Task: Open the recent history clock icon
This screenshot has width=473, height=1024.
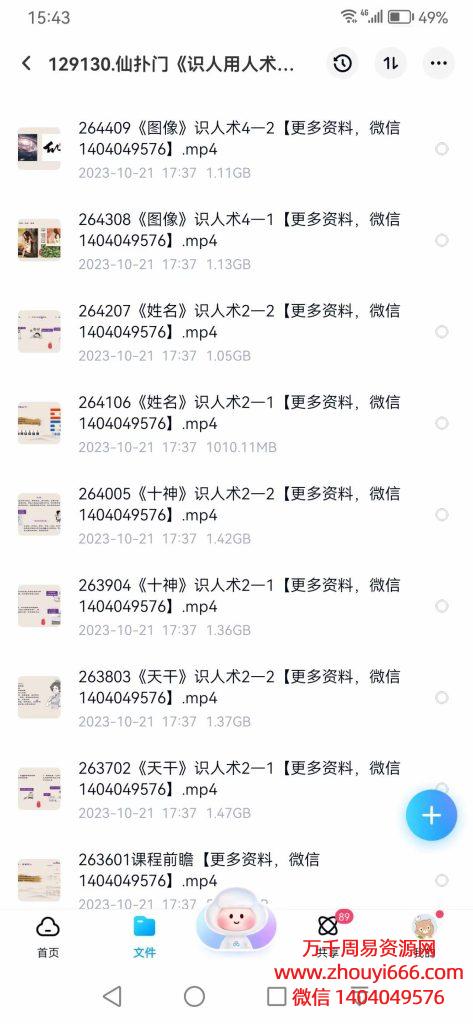Action: [x=342, y=63]
